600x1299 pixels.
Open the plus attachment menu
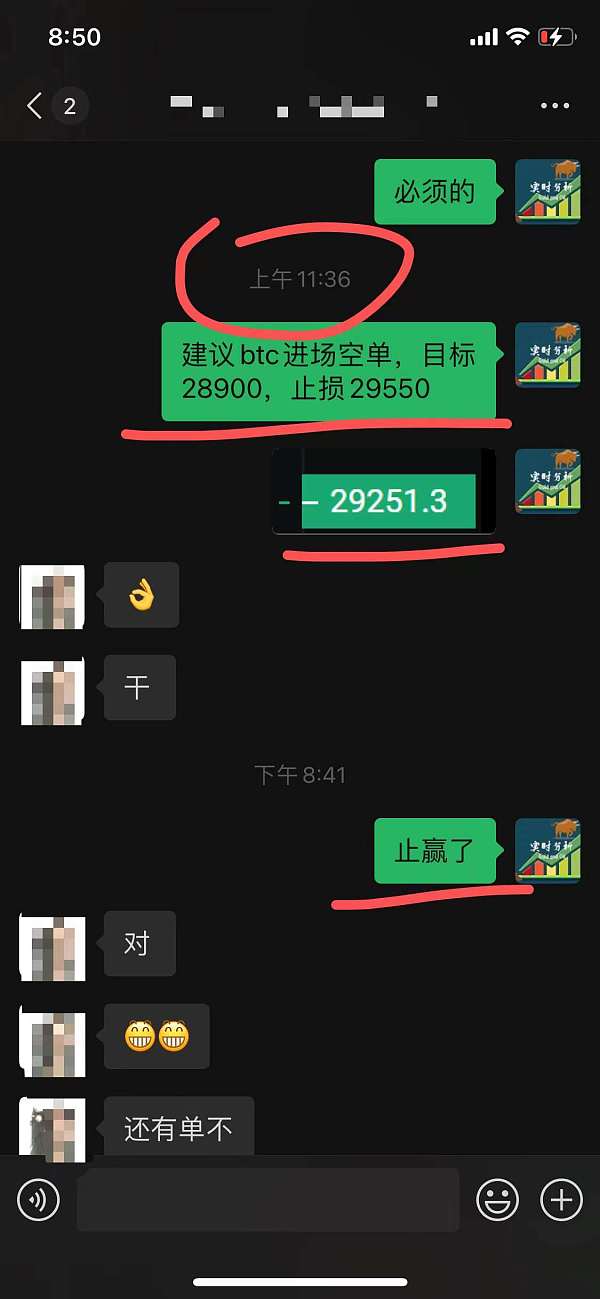click(561, 1198)
